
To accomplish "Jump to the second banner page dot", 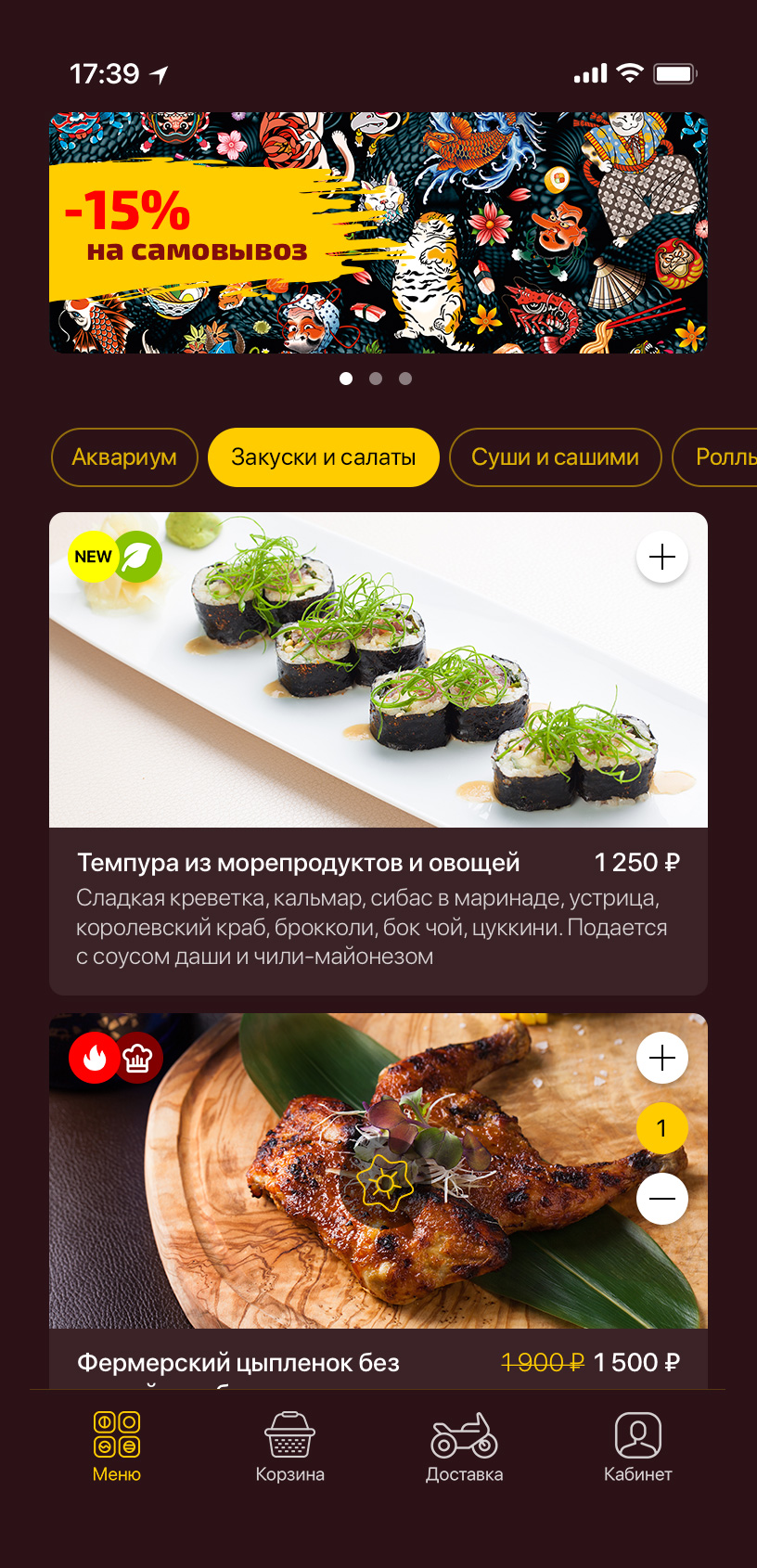I will tap(376, 379).
